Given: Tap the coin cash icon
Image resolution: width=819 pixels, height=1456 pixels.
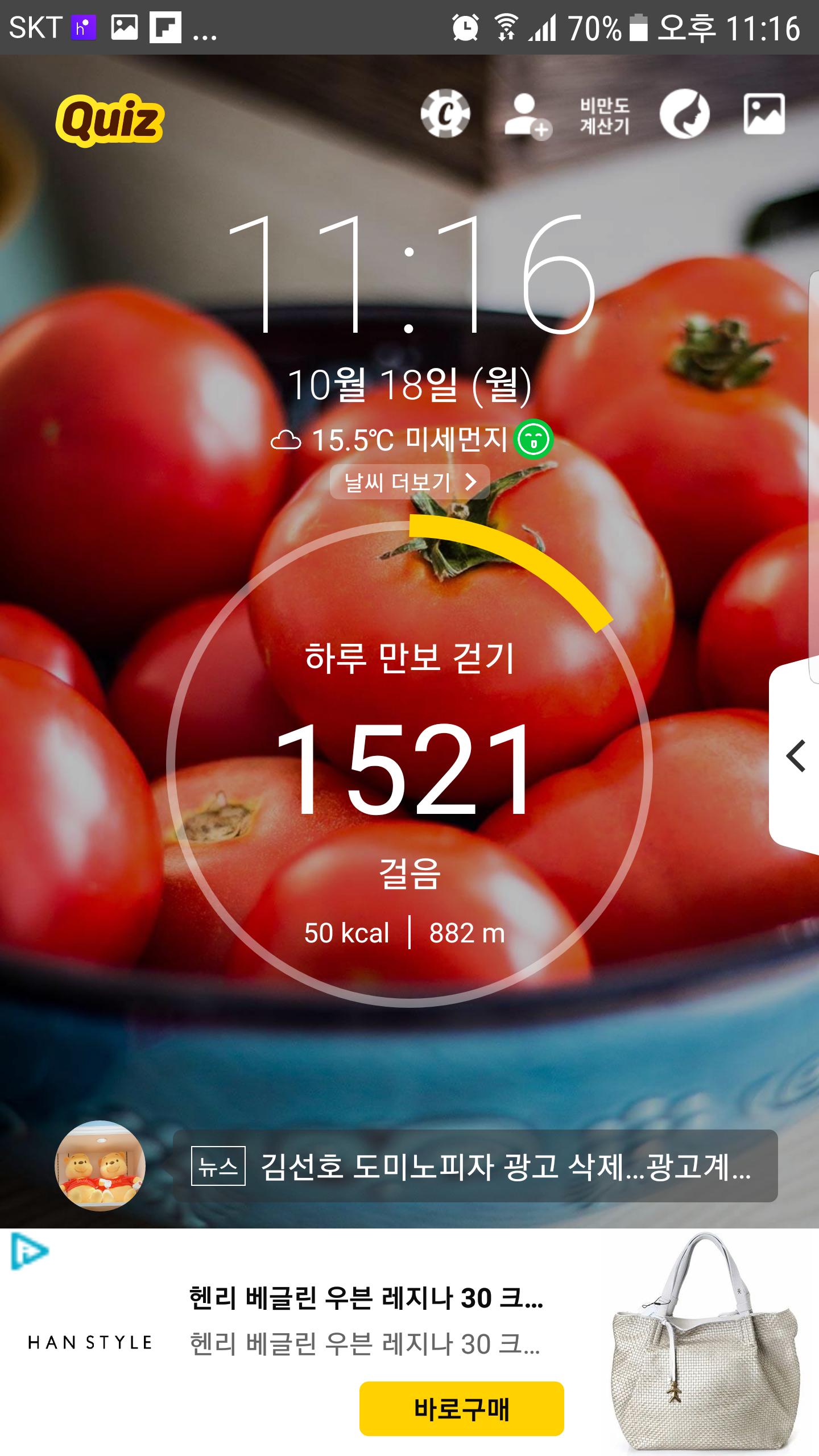Looking at the screenshot, I should [445, 114].
